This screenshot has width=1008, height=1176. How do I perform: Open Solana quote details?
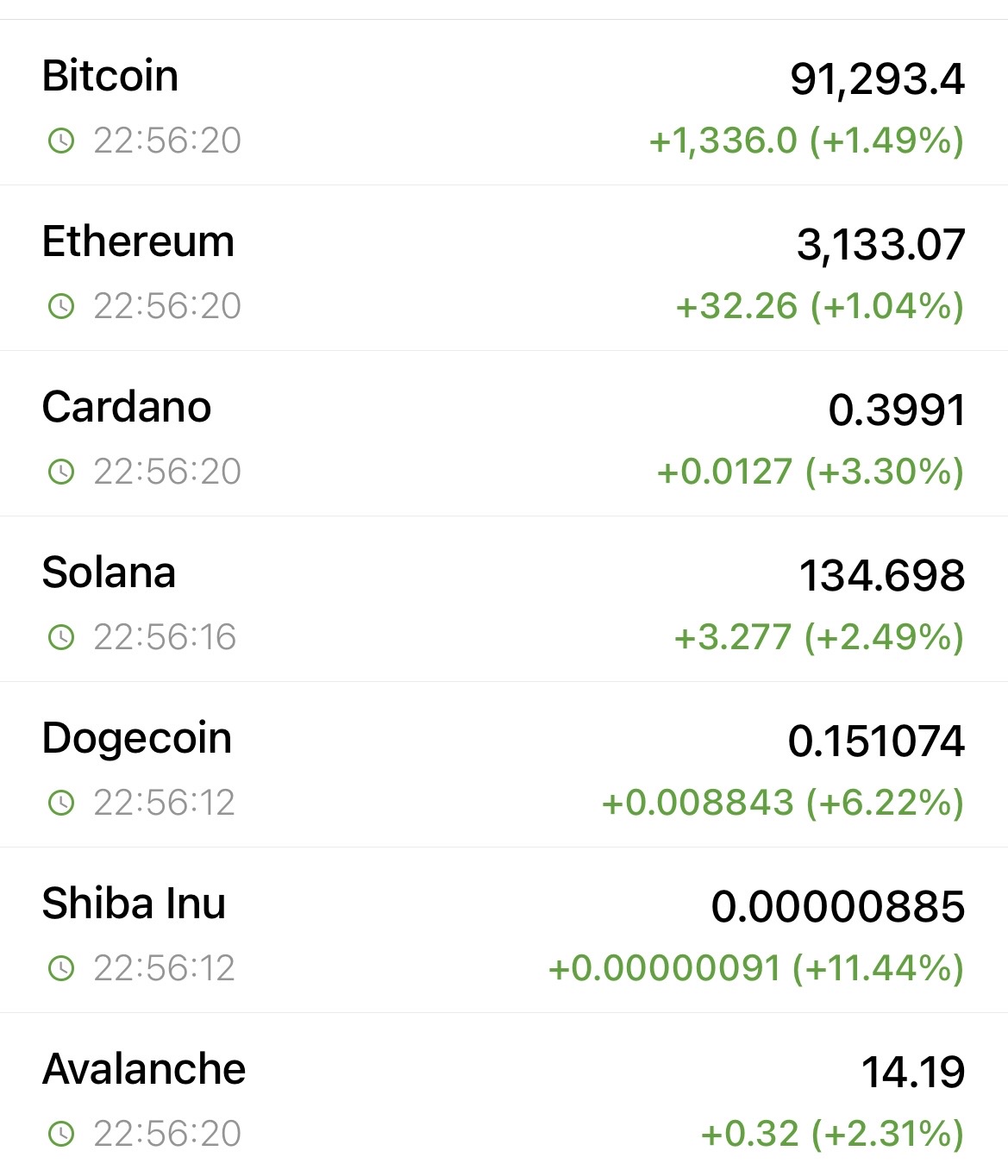(504, 600)
